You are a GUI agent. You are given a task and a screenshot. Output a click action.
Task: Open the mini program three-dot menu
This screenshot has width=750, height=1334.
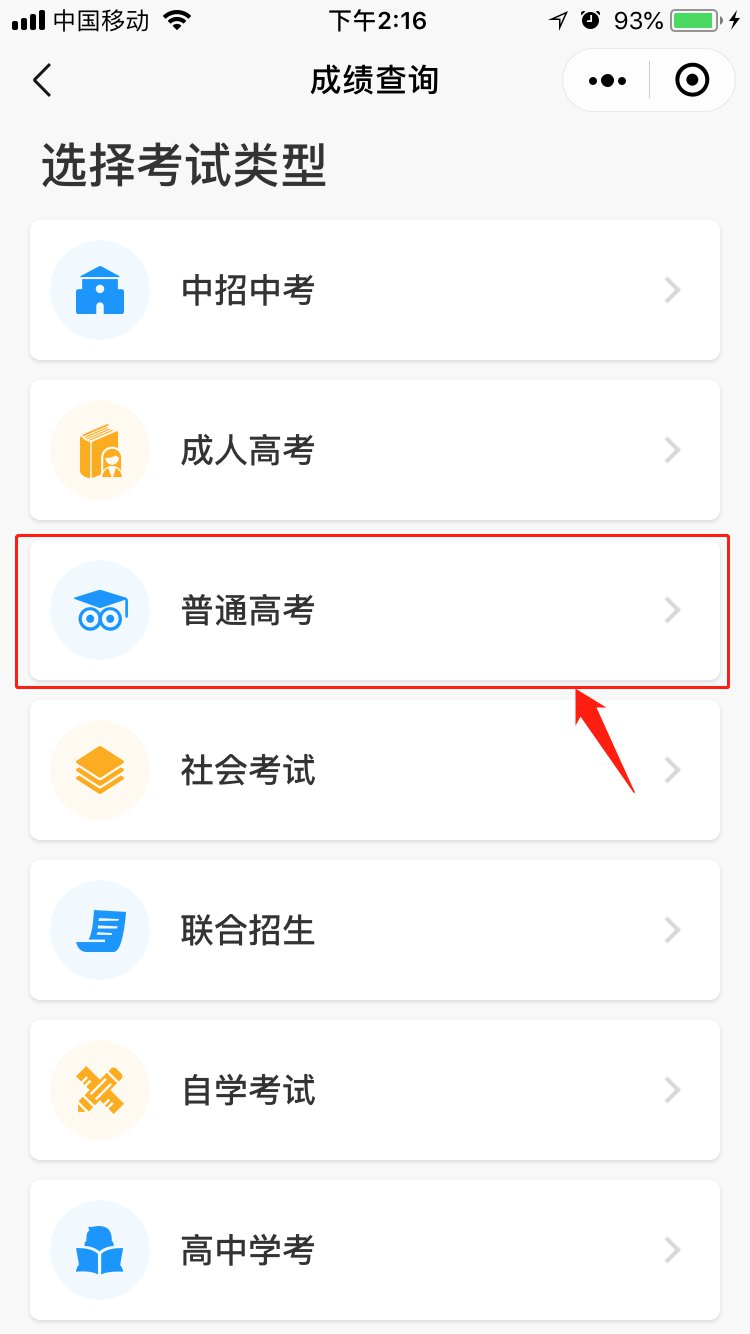(x=607, y=80)
